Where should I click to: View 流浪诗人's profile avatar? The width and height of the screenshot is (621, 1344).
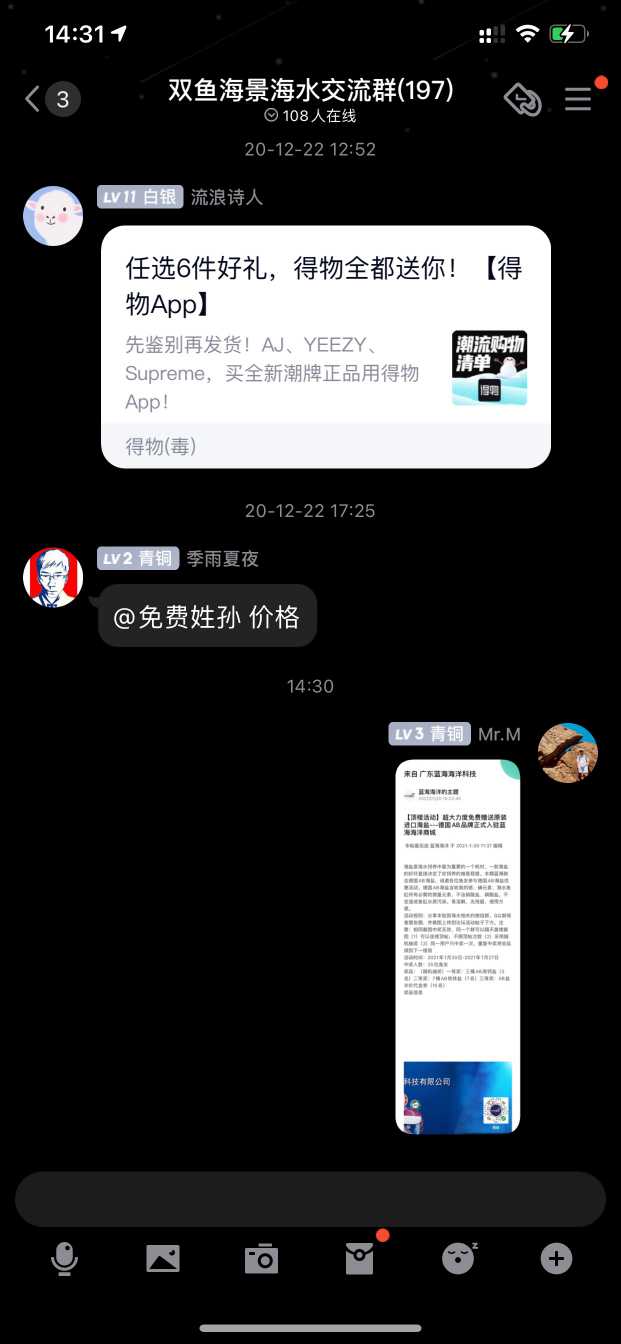point(53,216)
